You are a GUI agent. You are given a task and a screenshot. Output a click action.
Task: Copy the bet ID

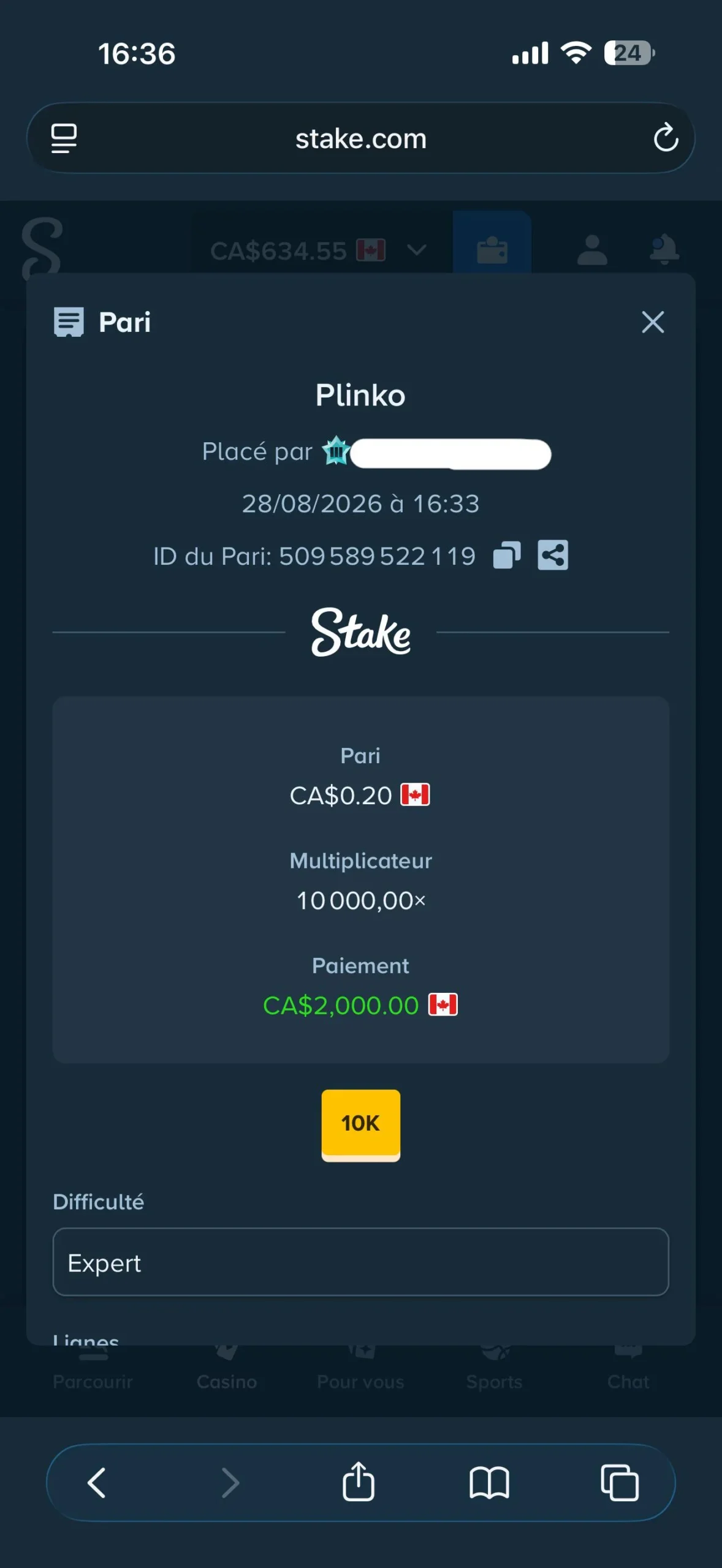coord(507,556)
